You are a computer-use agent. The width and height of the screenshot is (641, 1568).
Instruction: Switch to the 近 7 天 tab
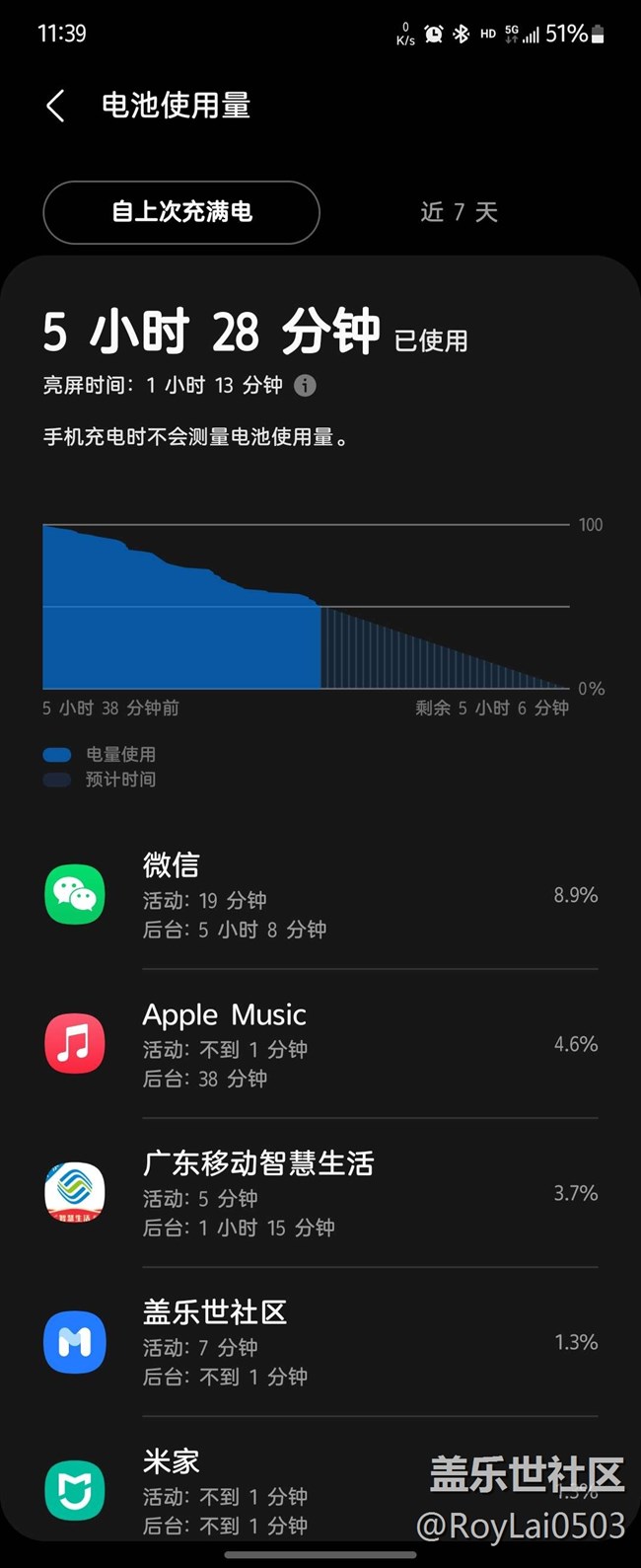click(x=459, y=212)
